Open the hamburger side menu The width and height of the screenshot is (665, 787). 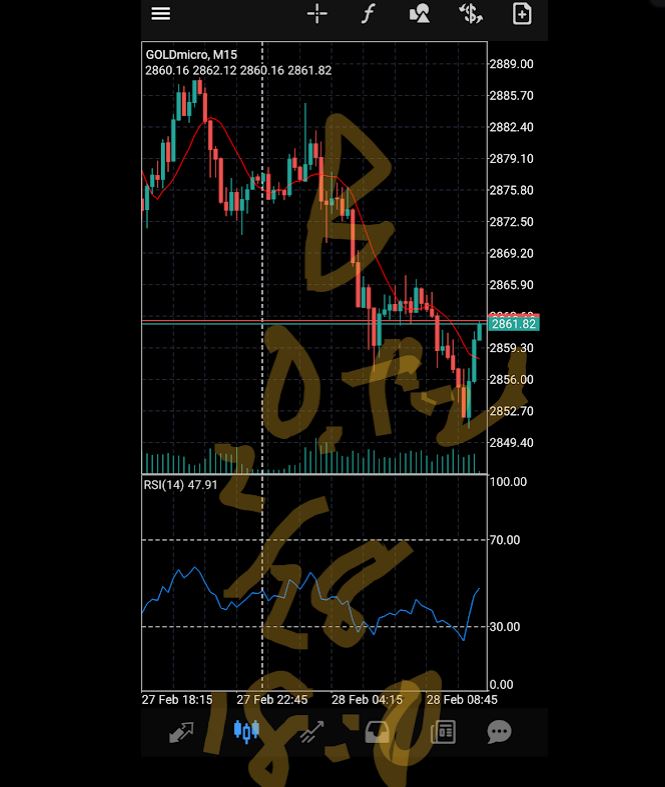[160, 14]
